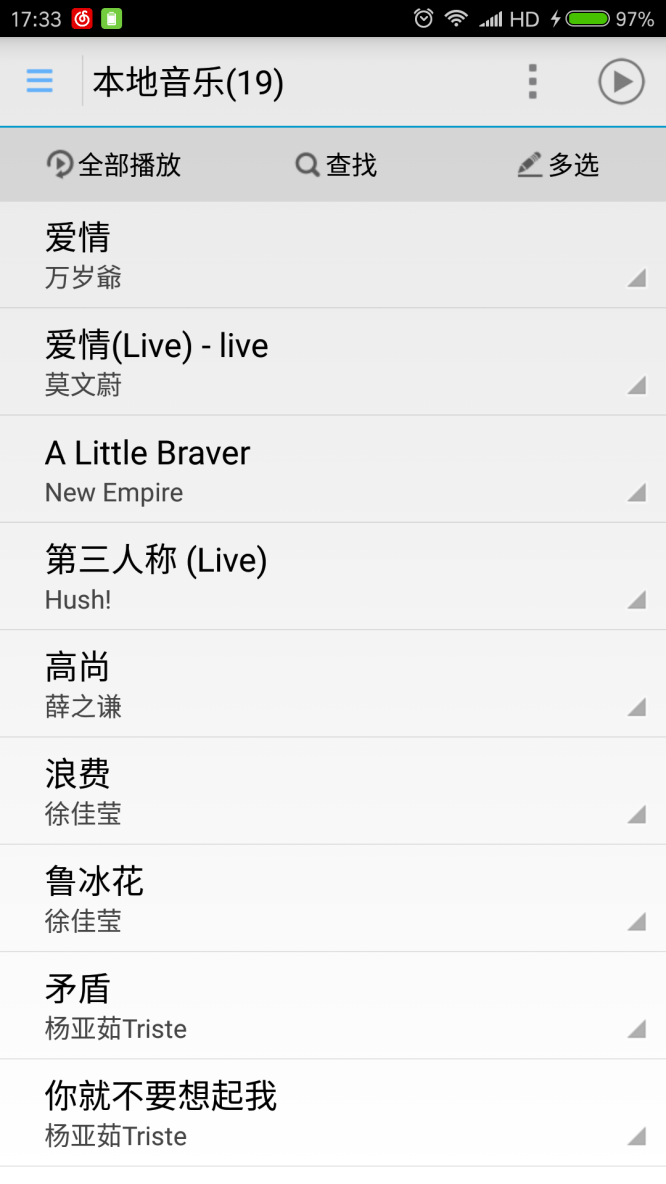The height and width of the screenshot is (1184, 666).
Task: Play 高尚 by 薛之谦
Action: [300, 684]
